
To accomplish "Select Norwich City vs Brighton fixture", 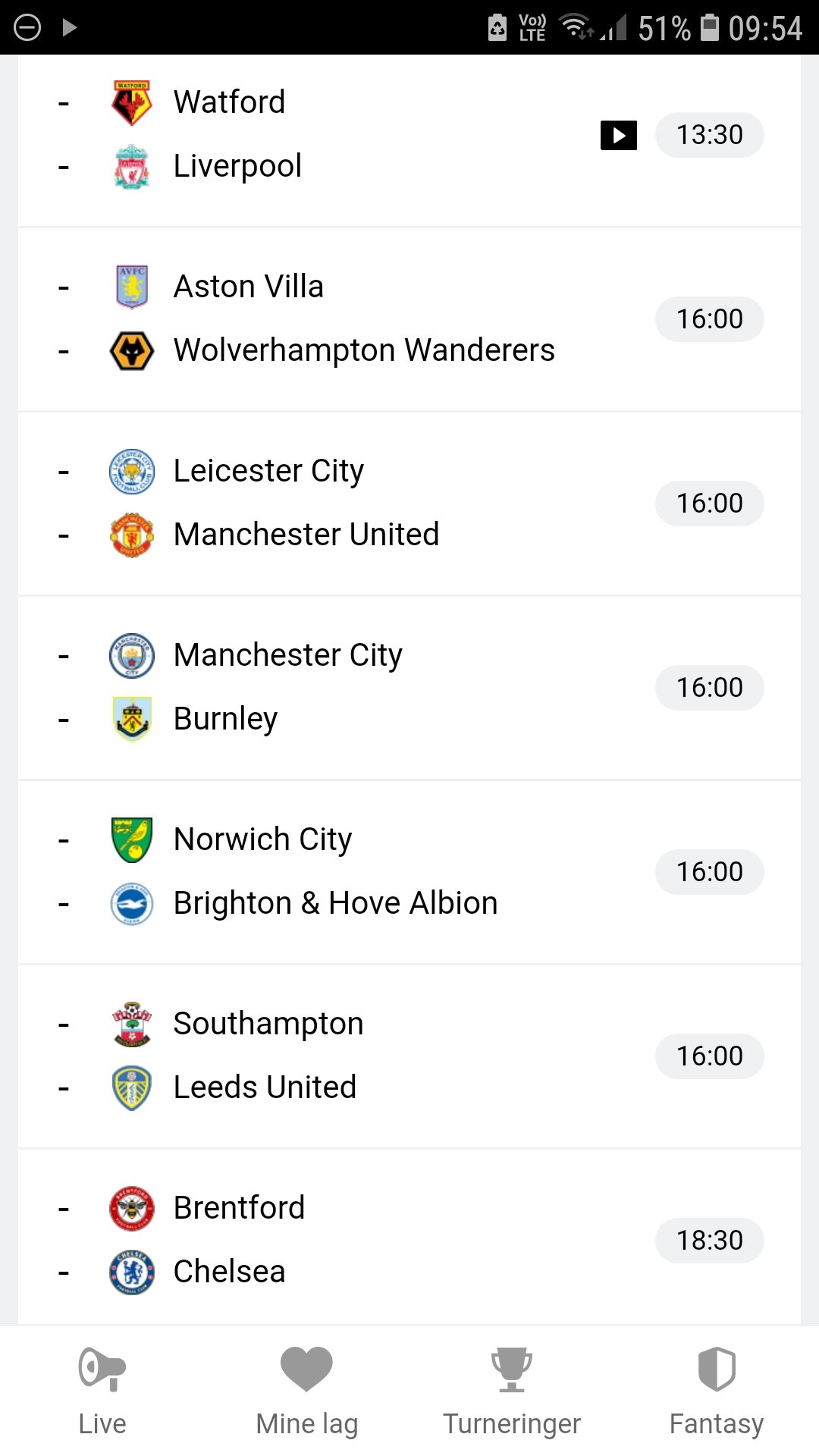I will 409,872.
